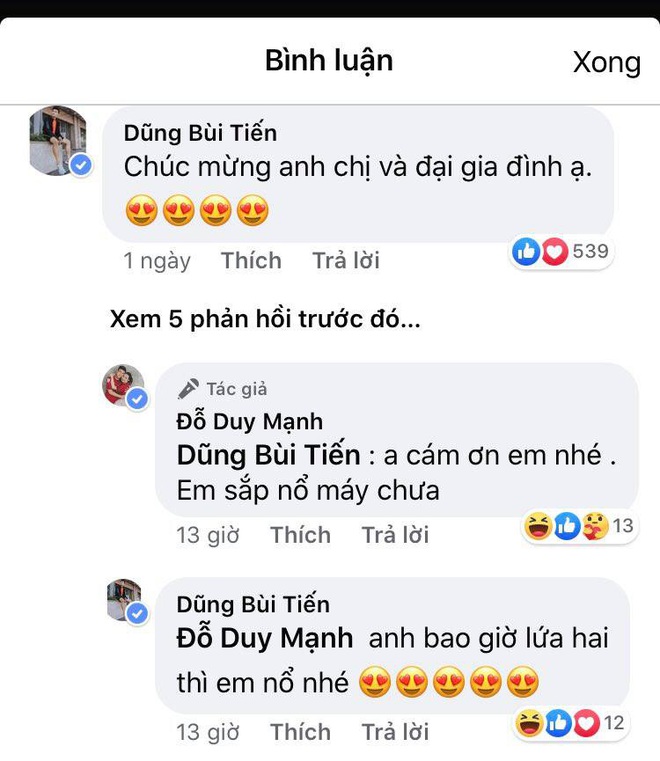Tap Trả lời on the 'anh bao giờ lứa hai' reply
660x761 pixels.
tap(395, 732)
